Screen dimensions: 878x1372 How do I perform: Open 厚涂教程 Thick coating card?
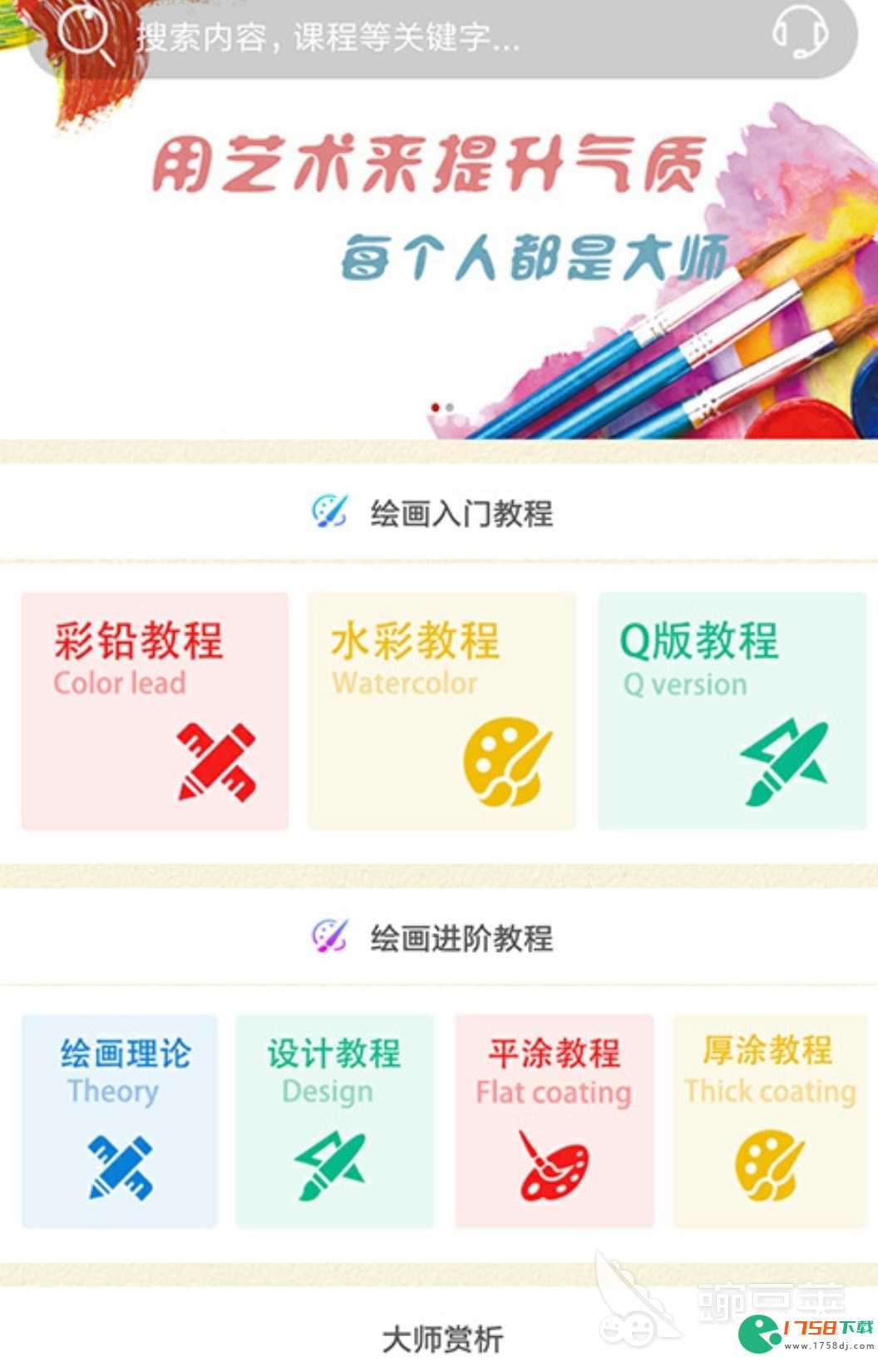770,1120
